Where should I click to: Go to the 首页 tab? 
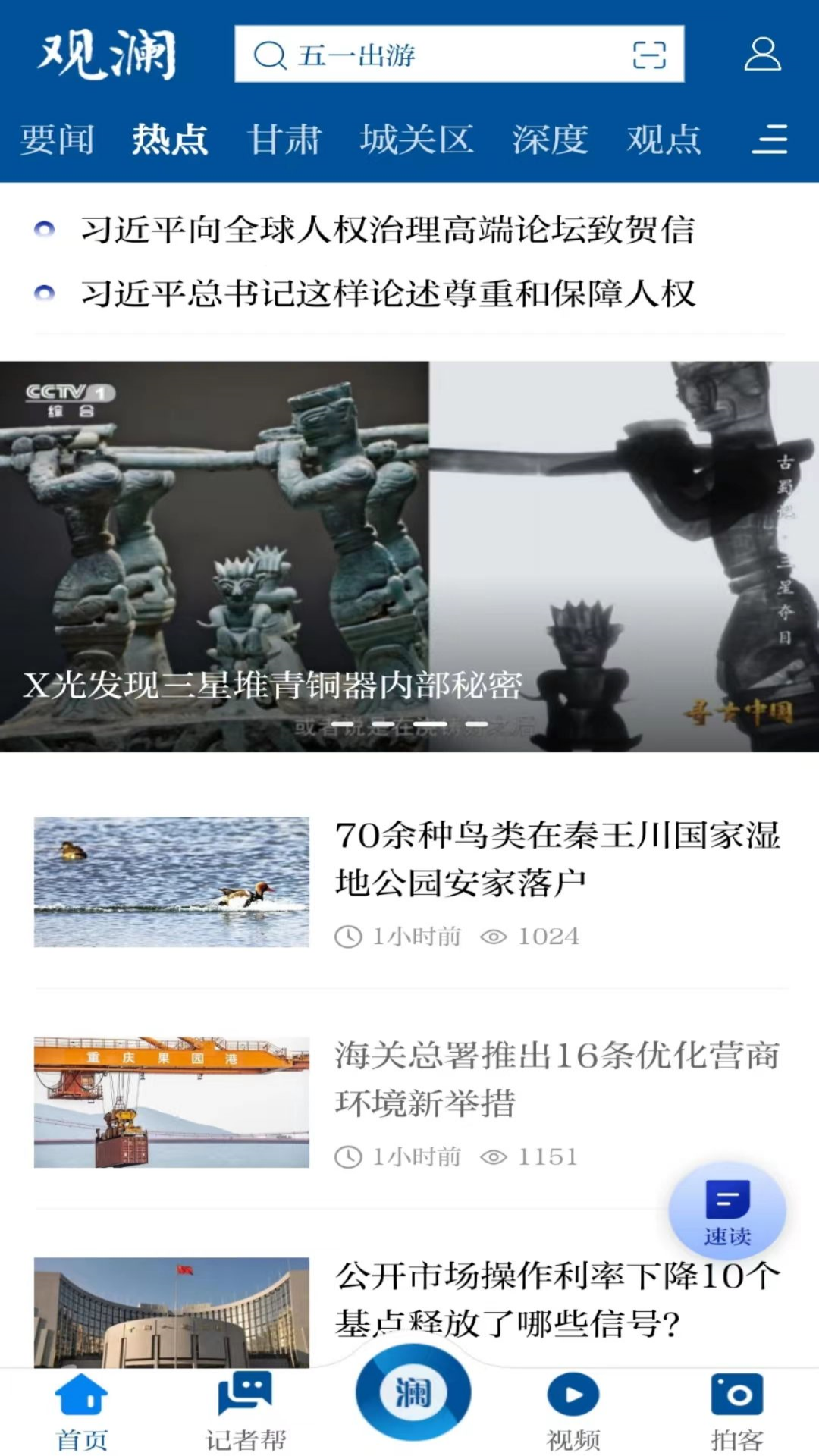pos(82,1412)
